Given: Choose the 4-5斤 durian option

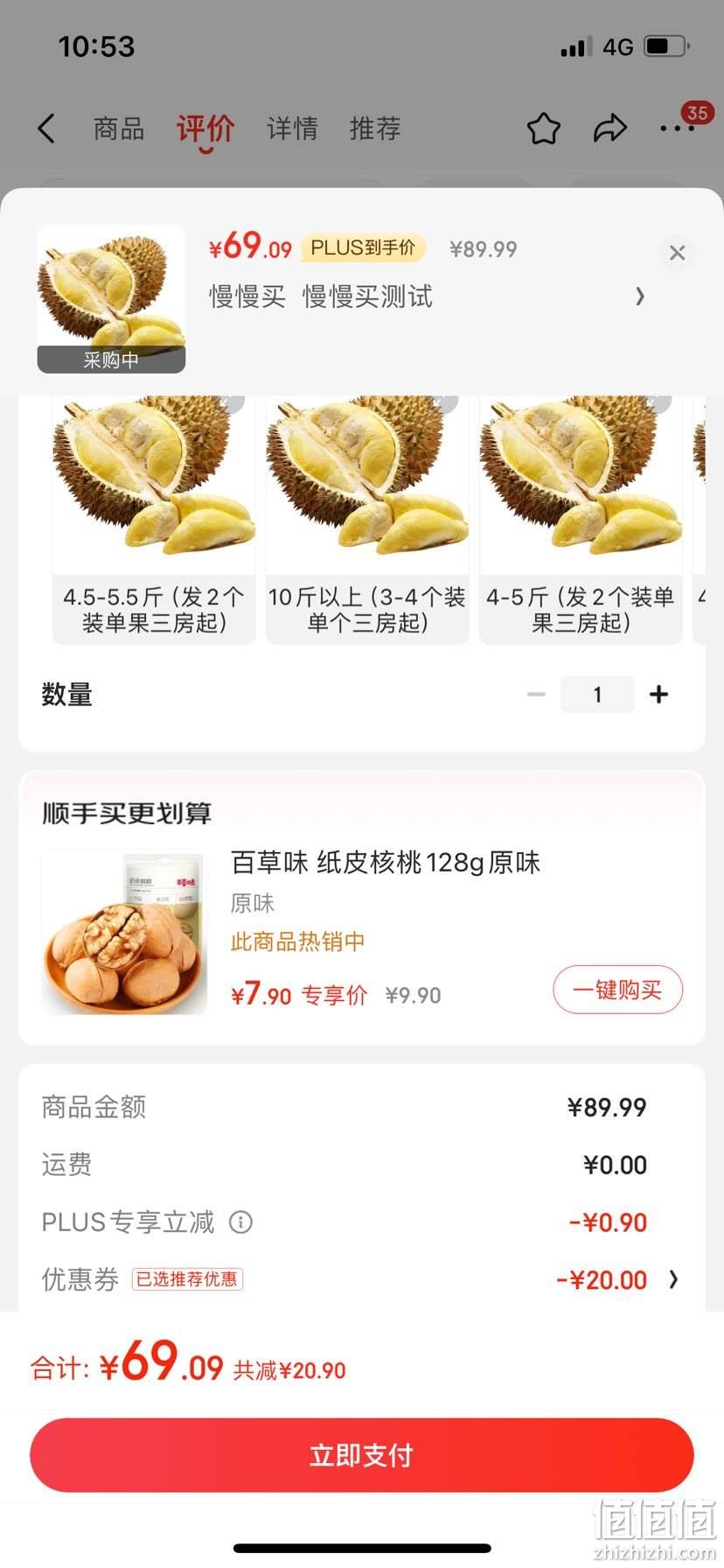Looking at the screenshot, I should (x=581, y=520).
